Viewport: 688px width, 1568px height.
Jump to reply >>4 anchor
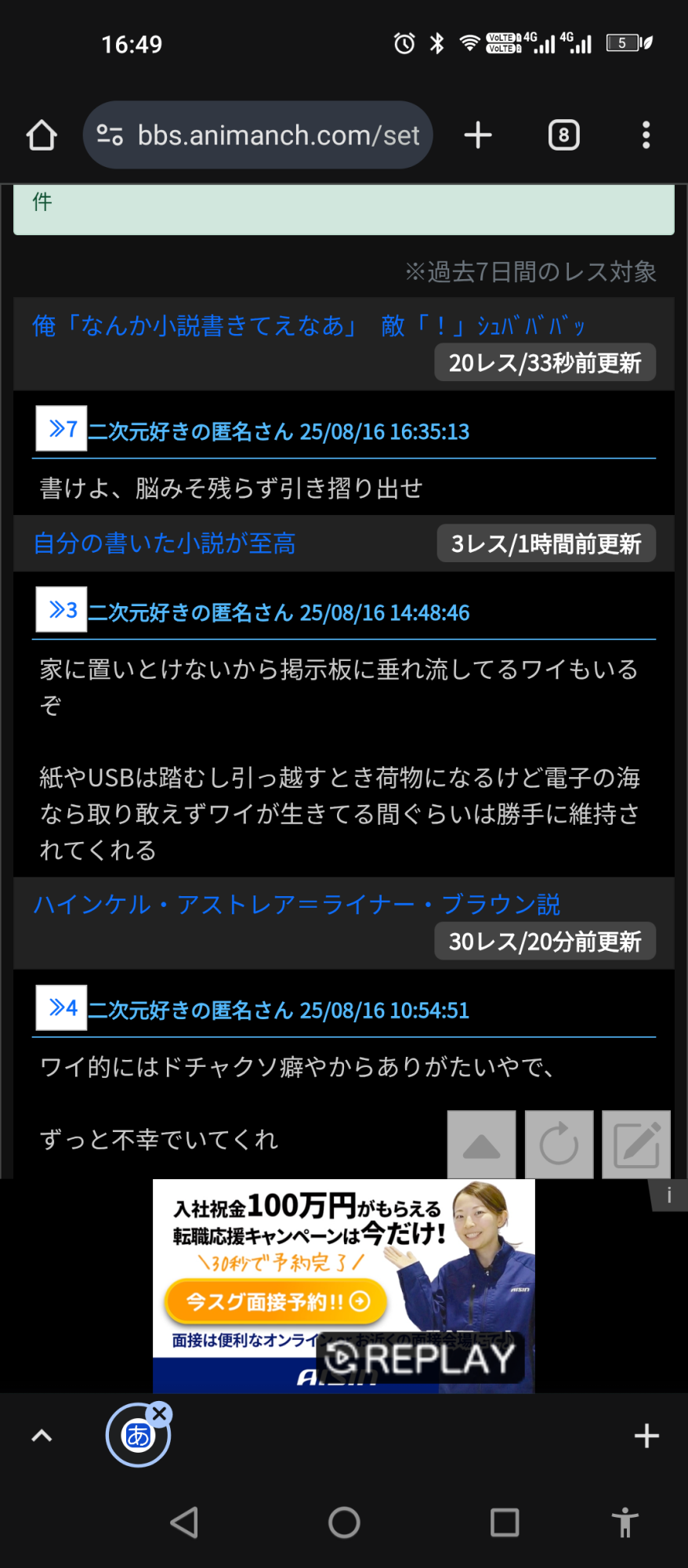coord(61,1007)
